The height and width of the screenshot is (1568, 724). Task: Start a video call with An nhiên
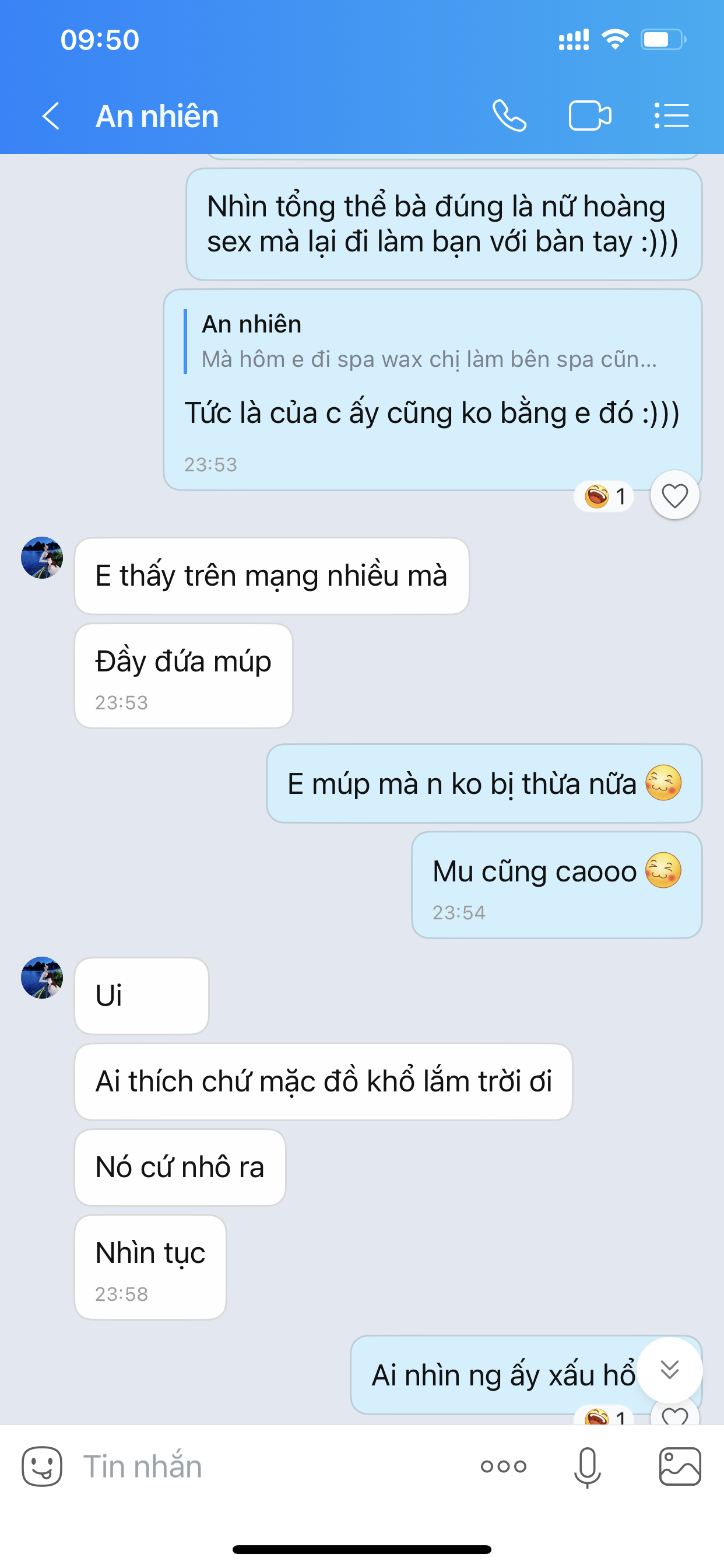(x=589, y=116)
